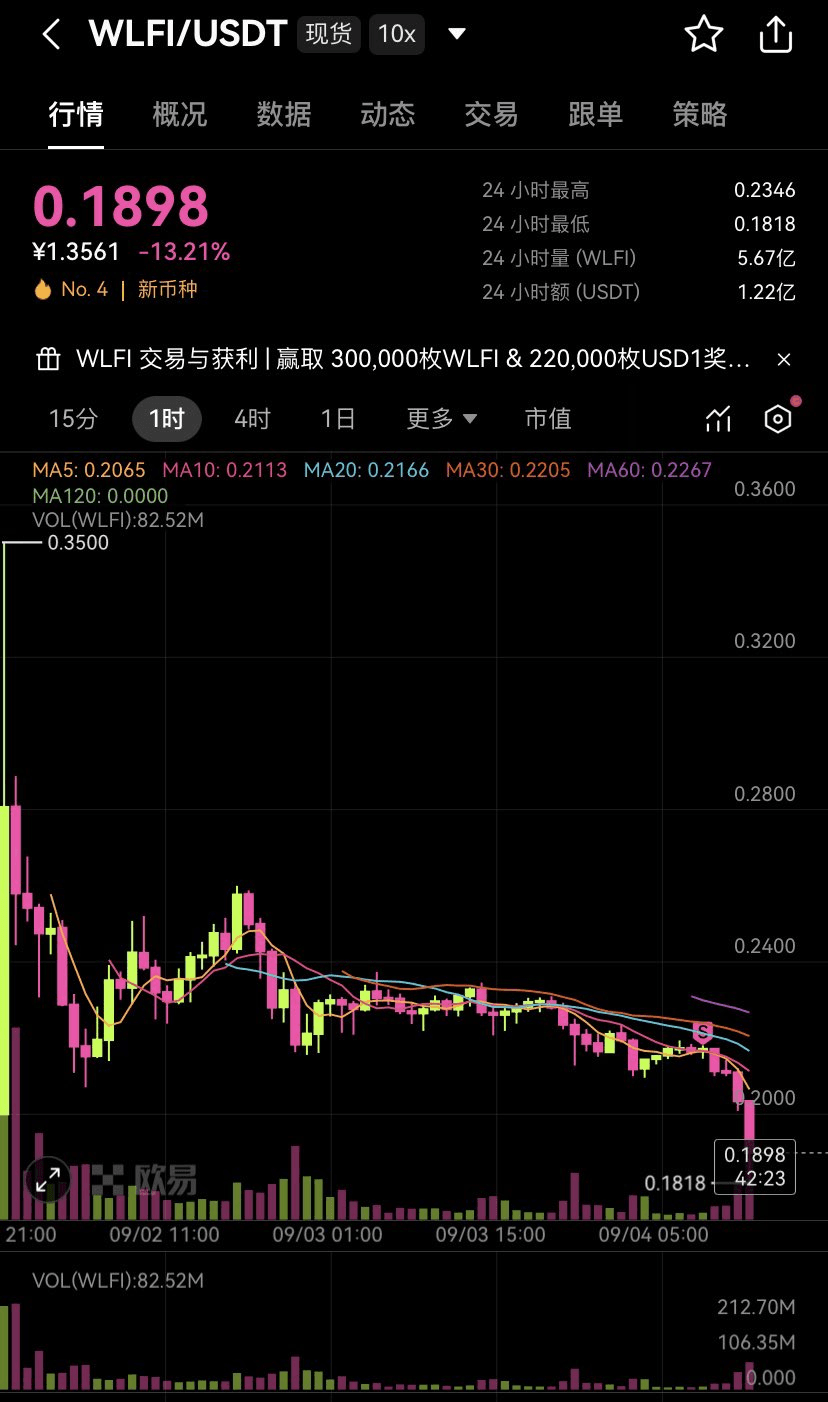This screenshot has height=1402, width=828.
Task: Add WLFI/USDT to favorites with the star
Action: tap(703, 35)
